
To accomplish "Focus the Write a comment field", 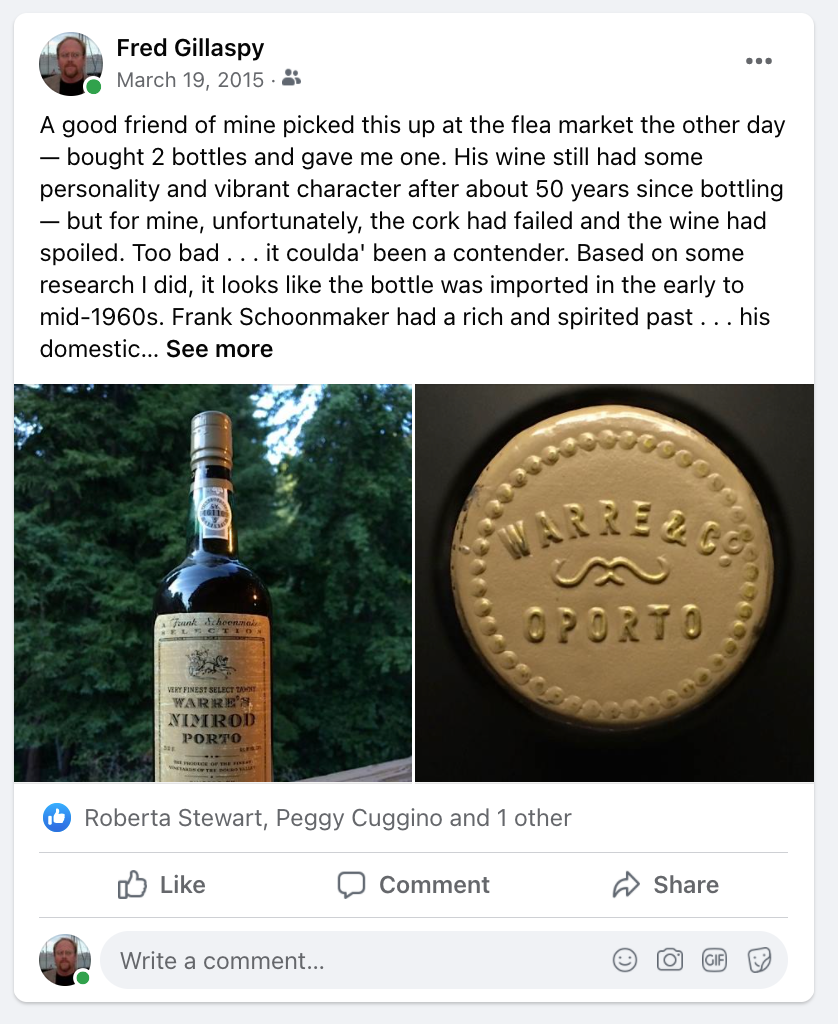I will 350,961.
